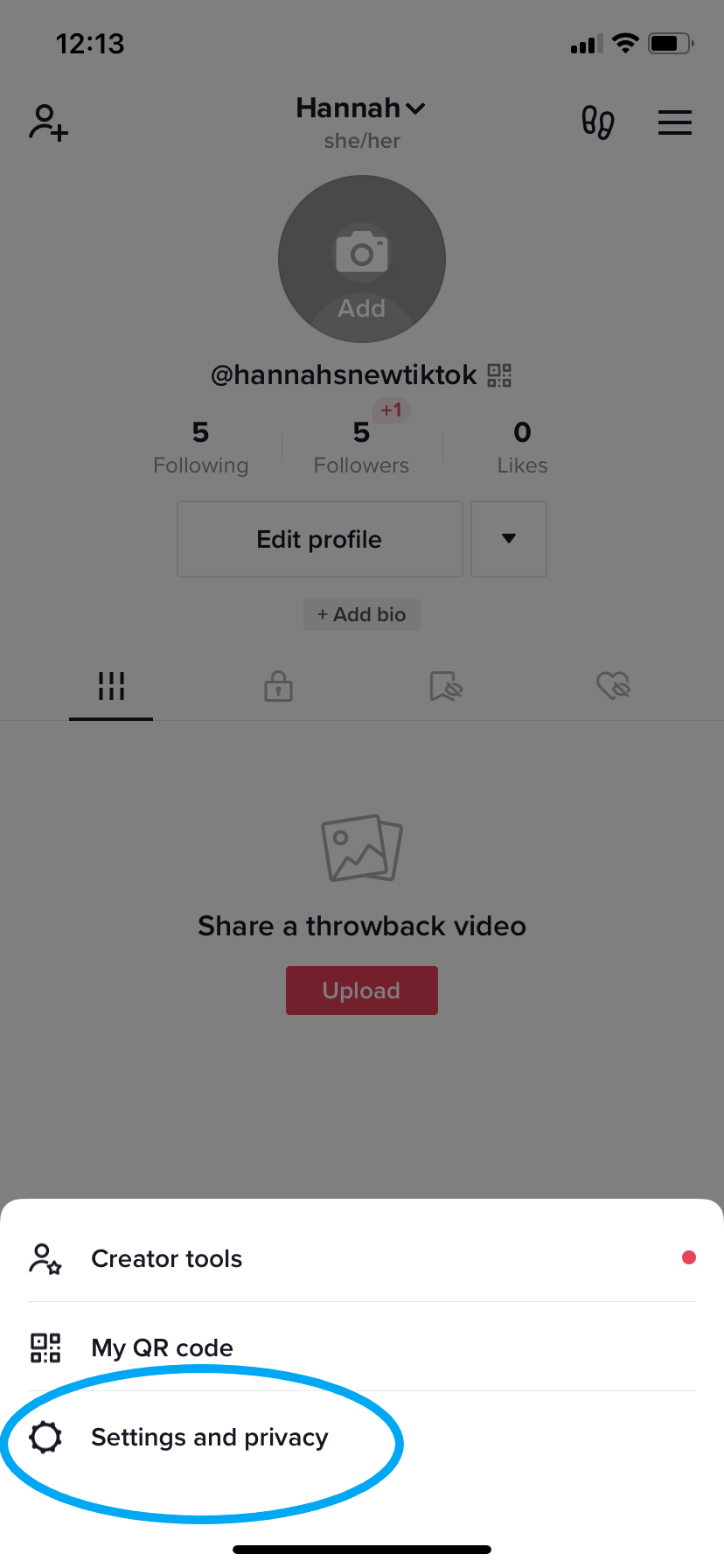Open My QR code
This screenshot has width=724, height=1568.
(x=162, y=1347)
